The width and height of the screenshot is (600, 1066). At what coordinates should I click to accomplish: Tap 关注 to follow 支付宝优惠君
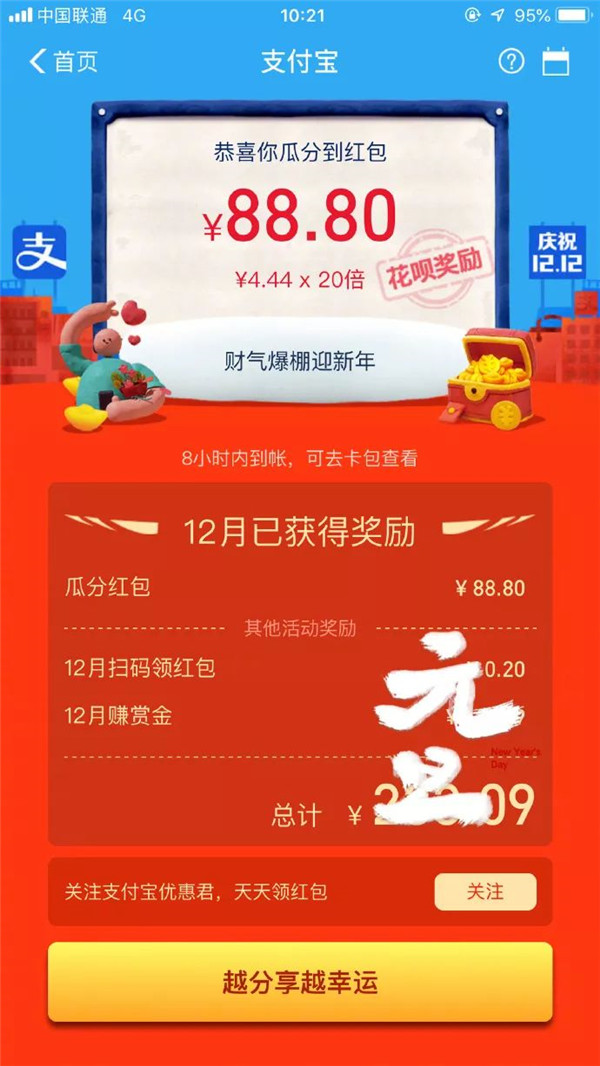coord(485,891)
